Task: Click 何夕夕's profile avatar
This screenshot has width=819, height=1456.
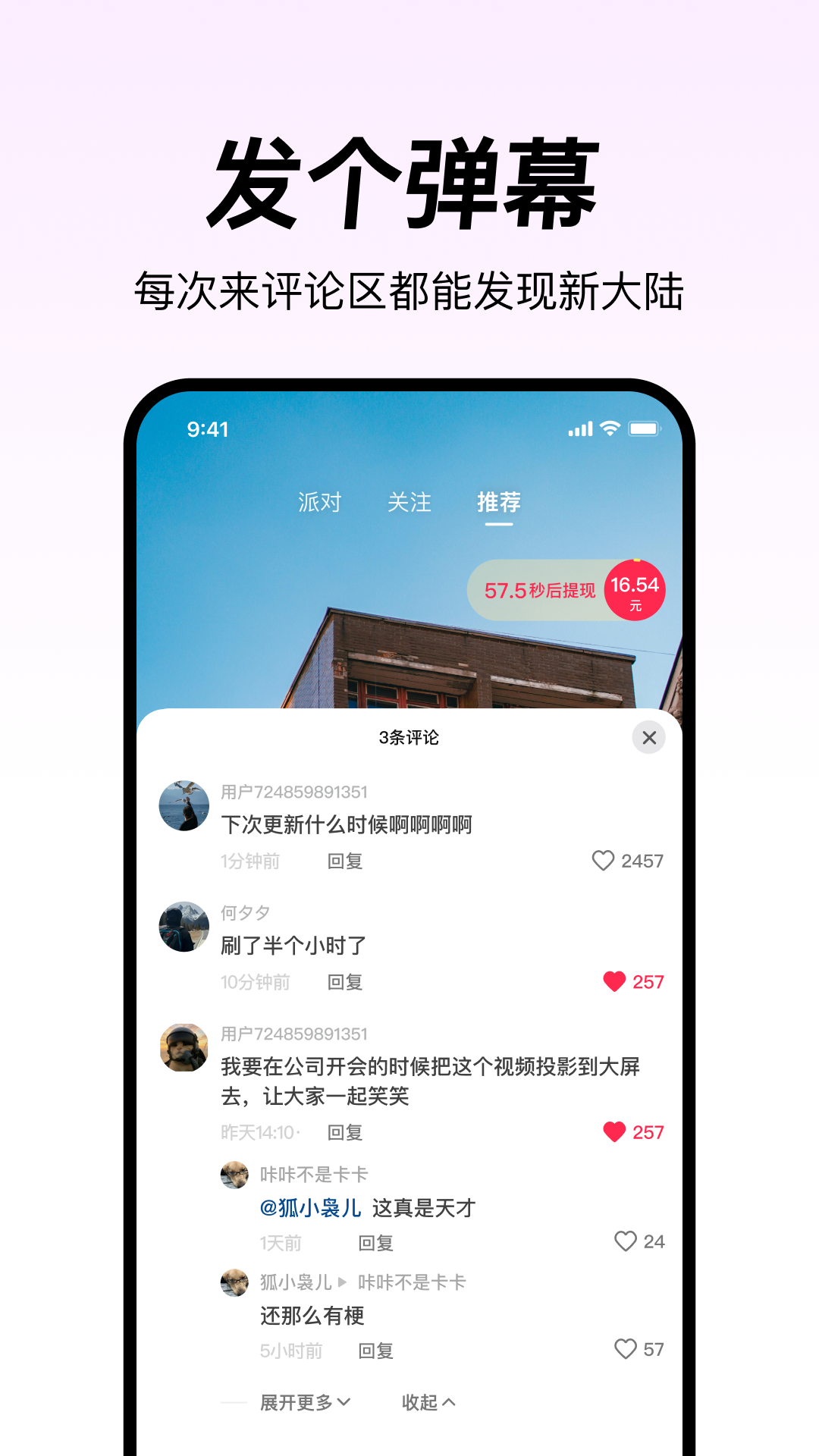Action: 184,926
